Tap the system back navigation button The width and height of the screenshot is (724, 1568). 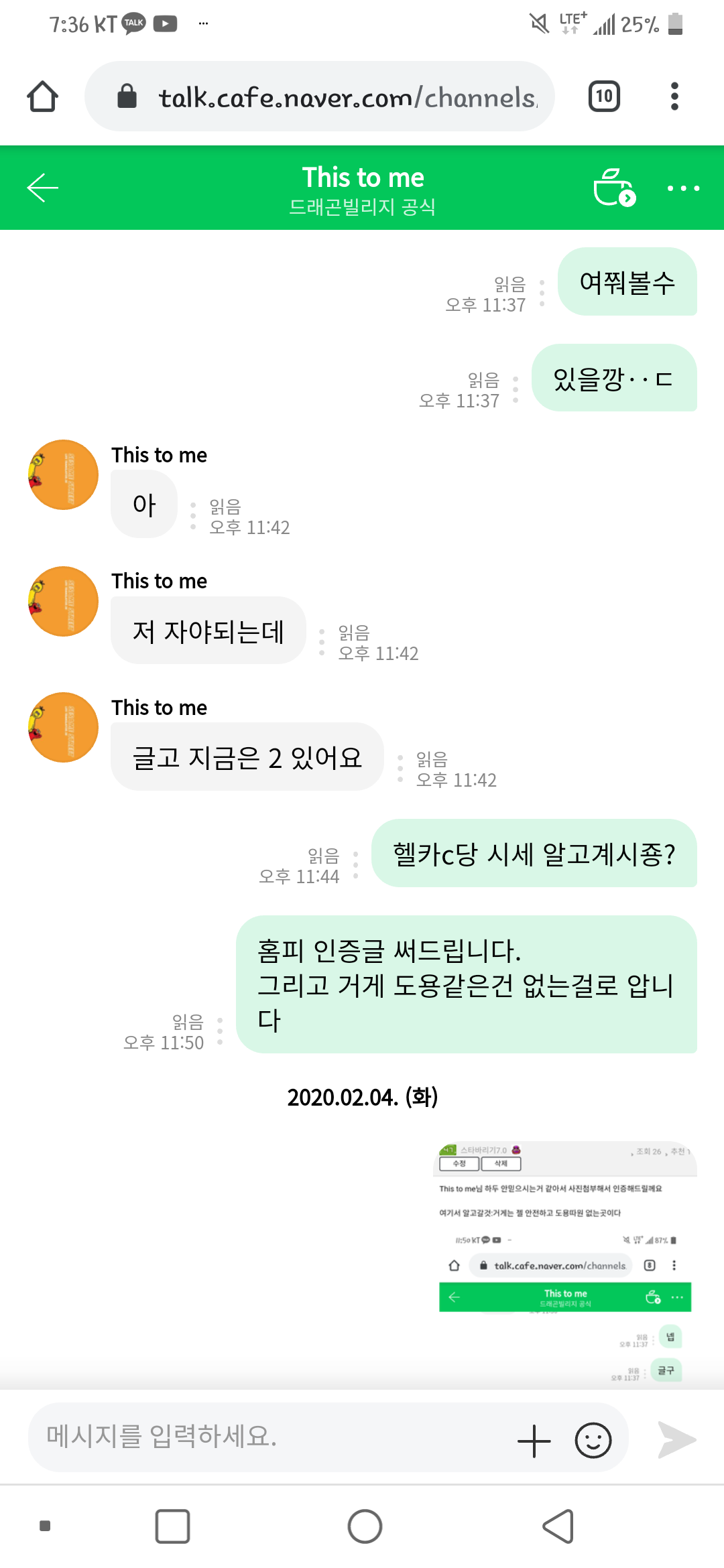pos(558,1526)
